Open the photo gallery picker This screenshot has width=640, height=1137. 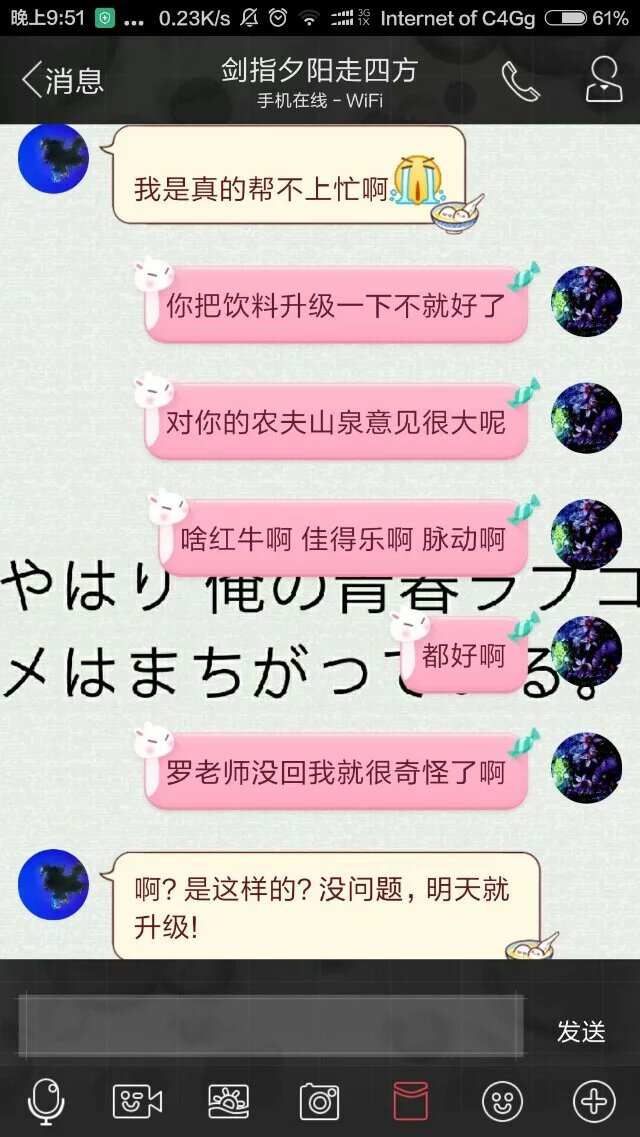[x=228, y=1101]
